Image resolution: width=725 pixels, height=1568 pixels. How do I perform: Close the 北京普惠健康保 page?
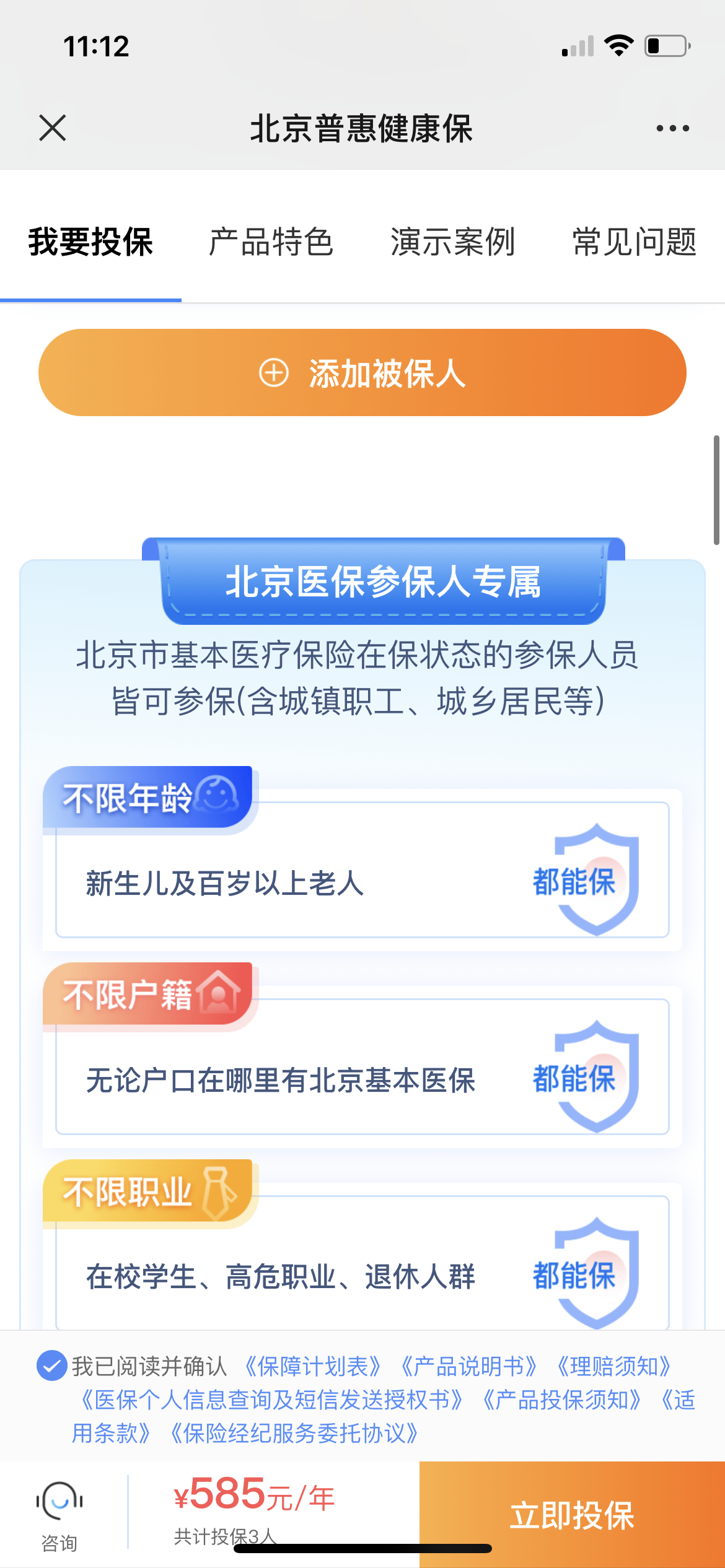[52, 128]
